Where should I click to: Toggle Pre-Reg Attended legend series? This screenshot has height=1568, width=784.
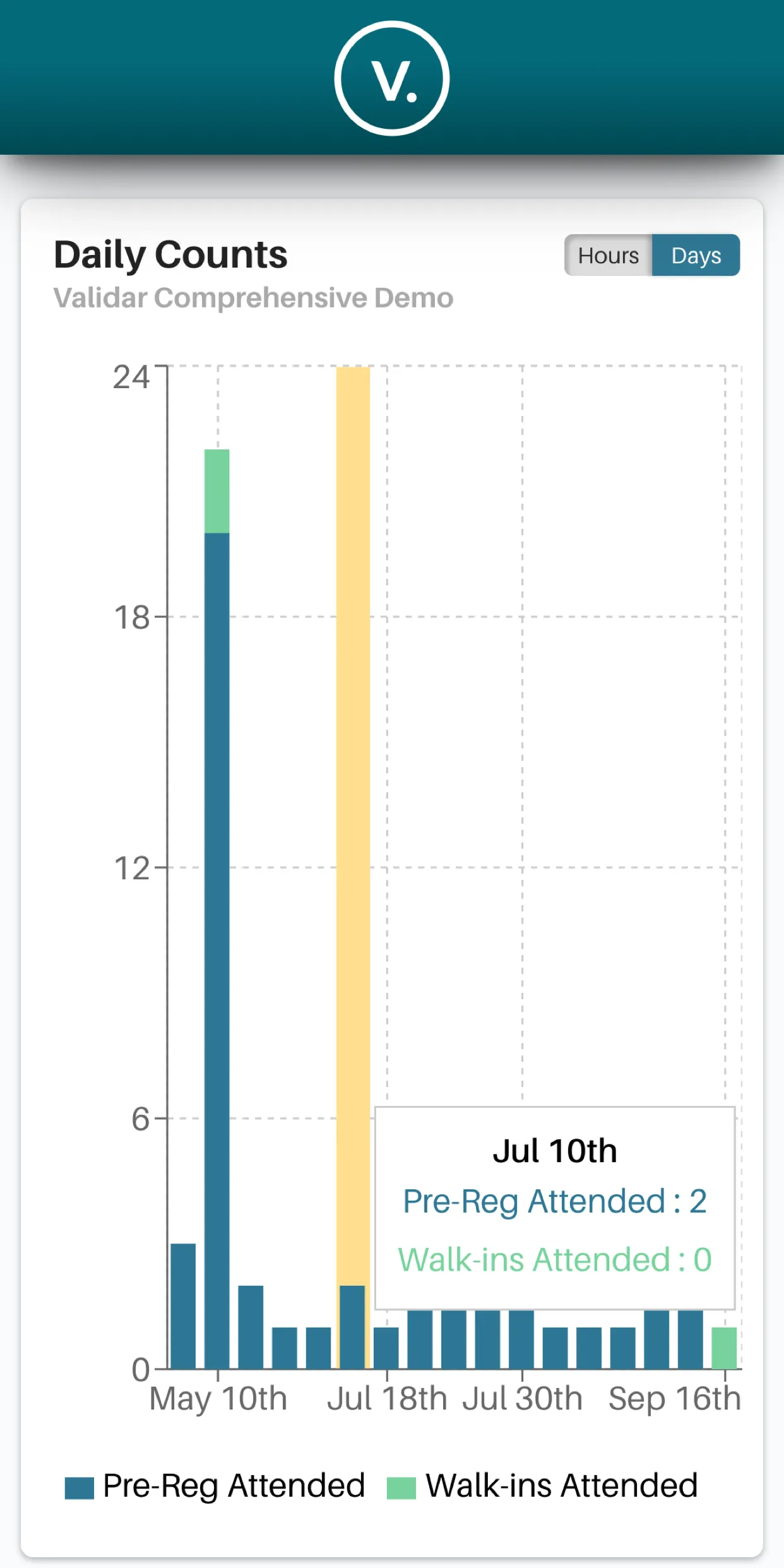[x=216, y=1486]
